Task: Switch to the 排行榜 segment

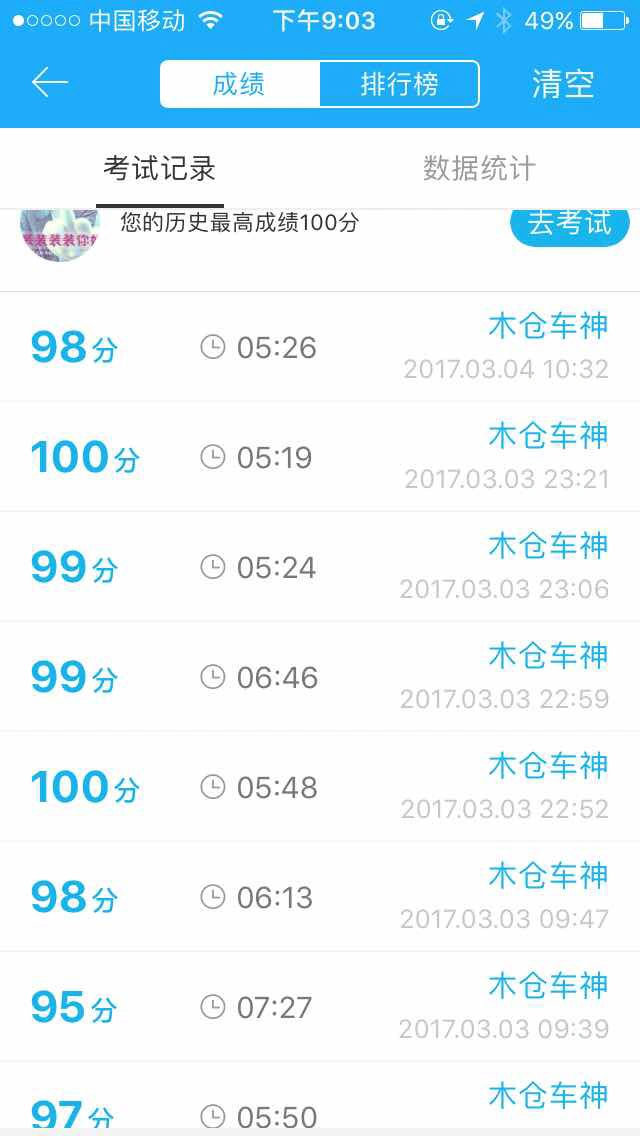Action: coord(399,84)
